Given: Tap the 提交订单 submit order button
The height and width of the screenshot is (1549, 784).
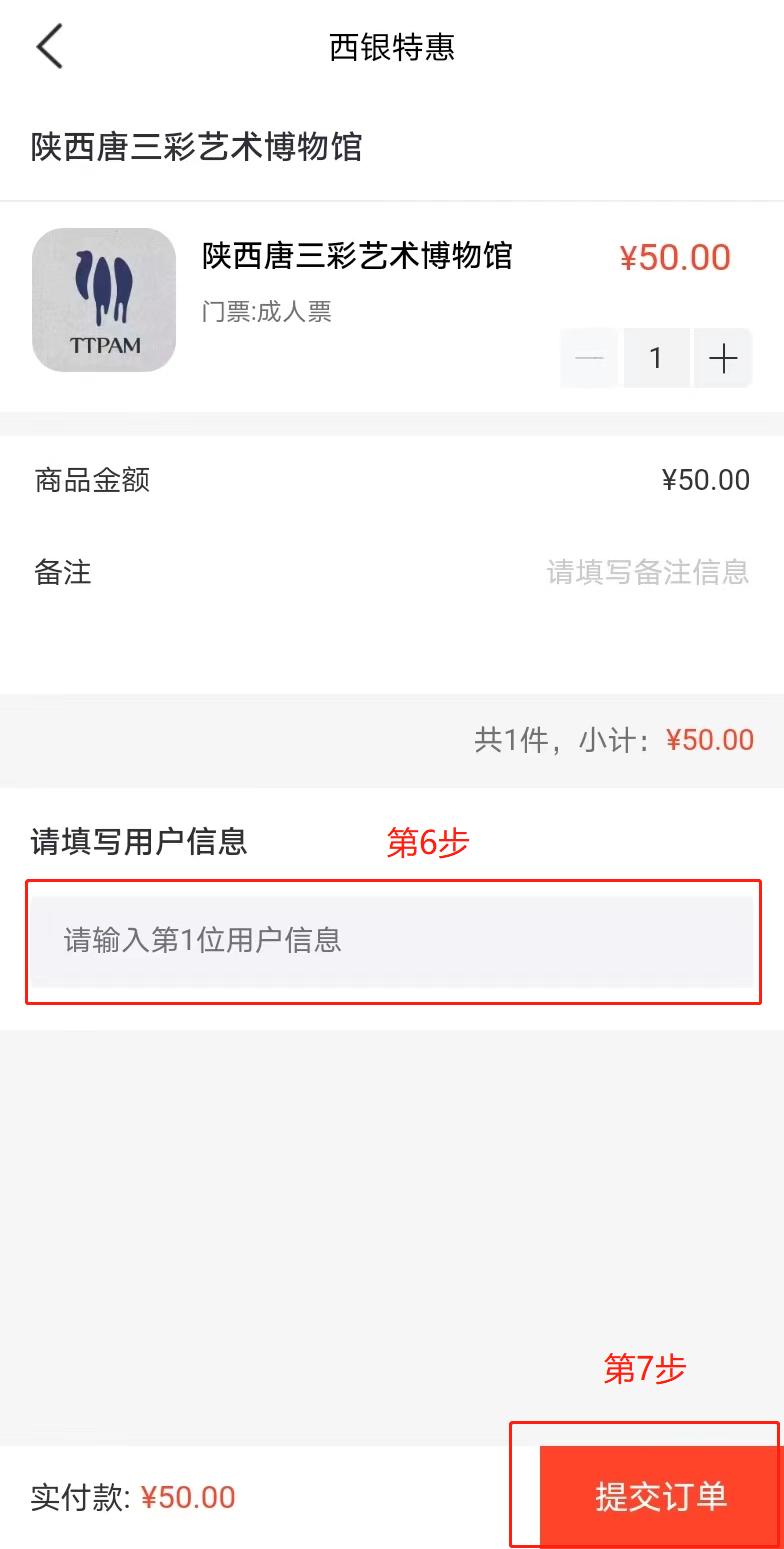Looking at the screenshot, I should pos(660,1497).
